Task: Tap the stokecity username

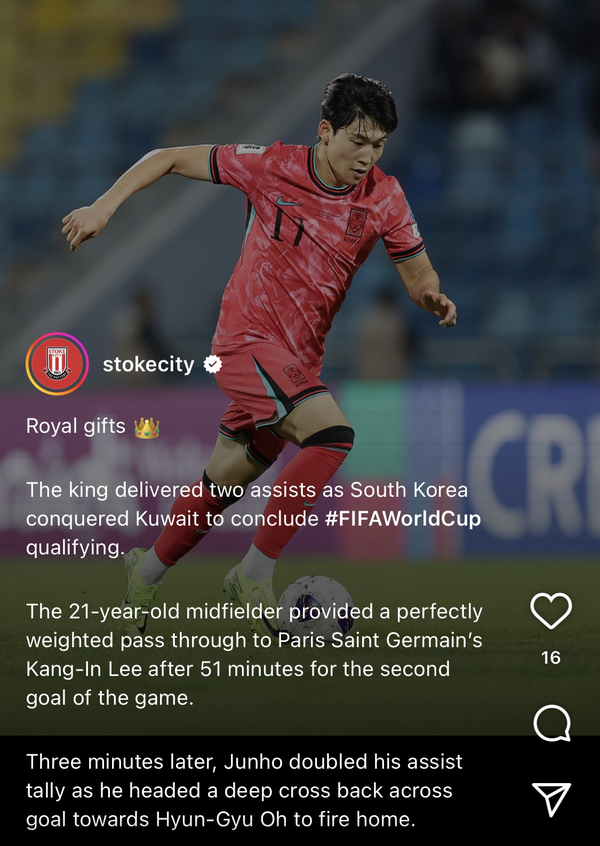Action: click(148, 365)
